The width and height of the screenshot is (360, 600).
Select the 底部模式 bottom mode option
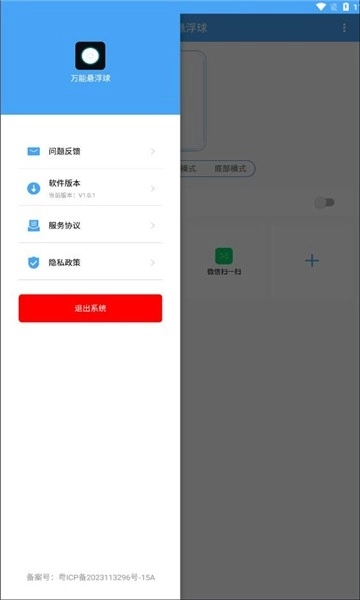(x=230, y=169)
